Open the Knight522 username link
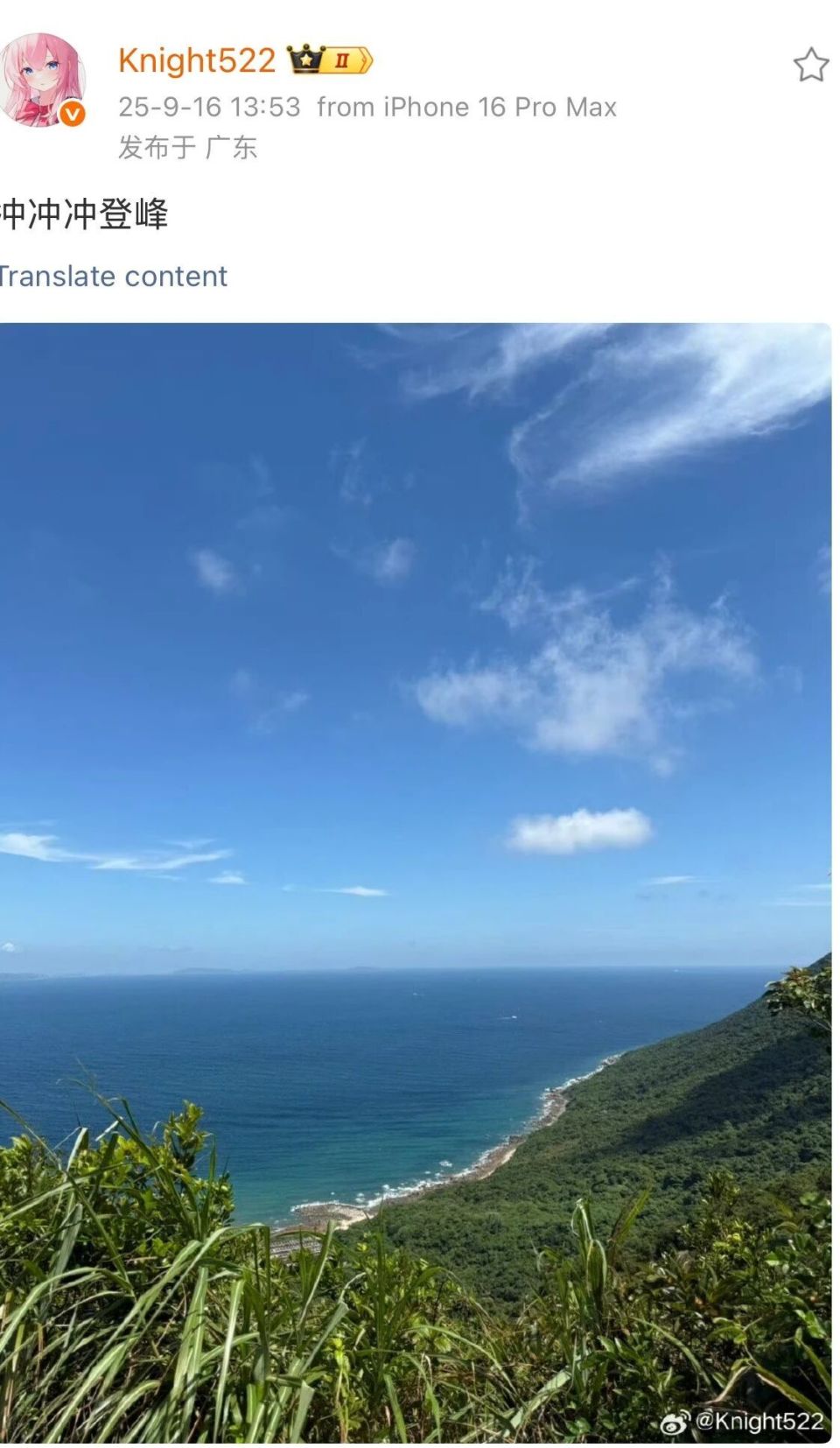840x1448 pixels. (197, 60)
